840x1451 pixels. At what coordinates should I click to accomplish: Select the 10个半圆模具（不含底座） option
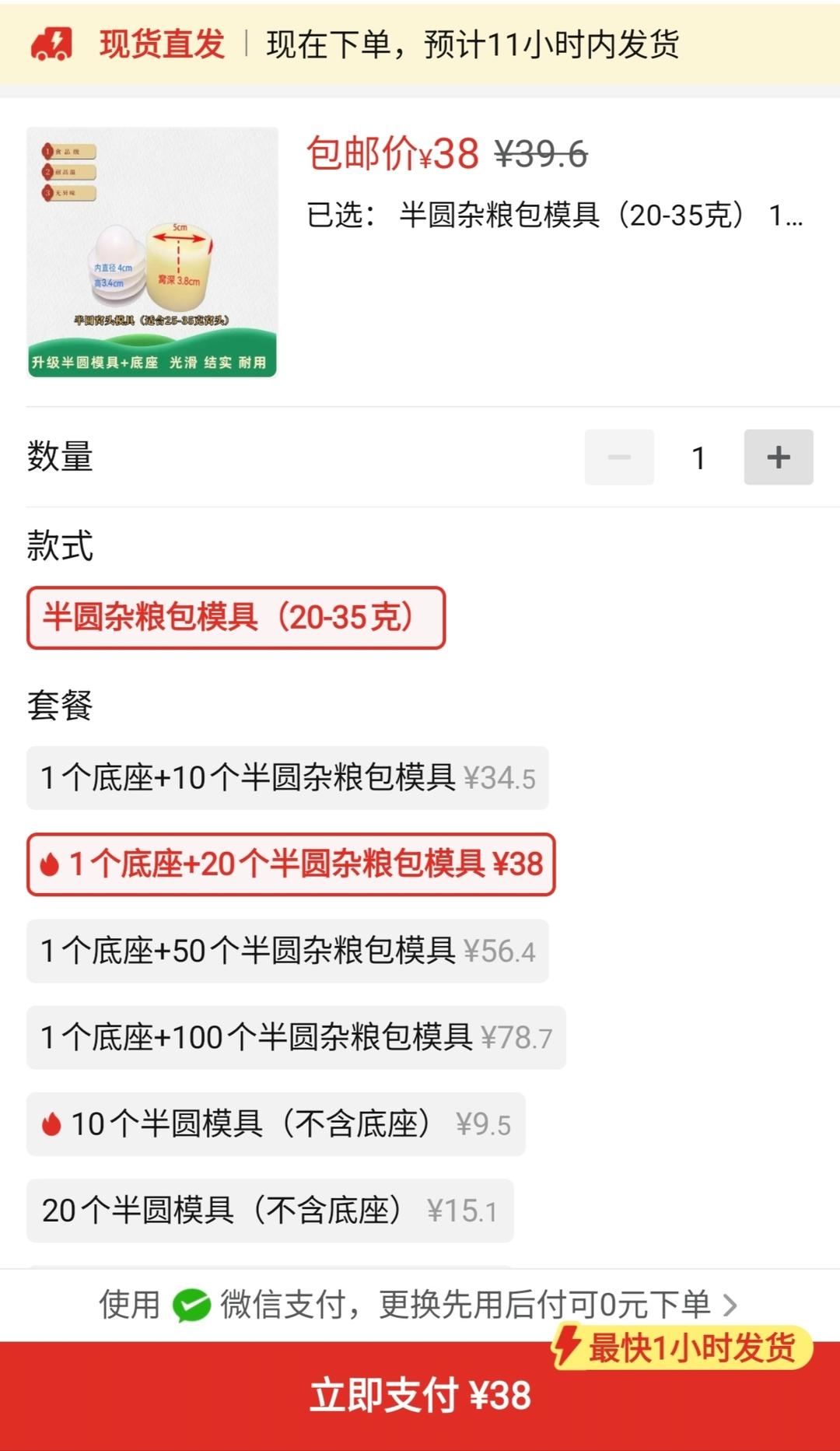point(272,1123)
